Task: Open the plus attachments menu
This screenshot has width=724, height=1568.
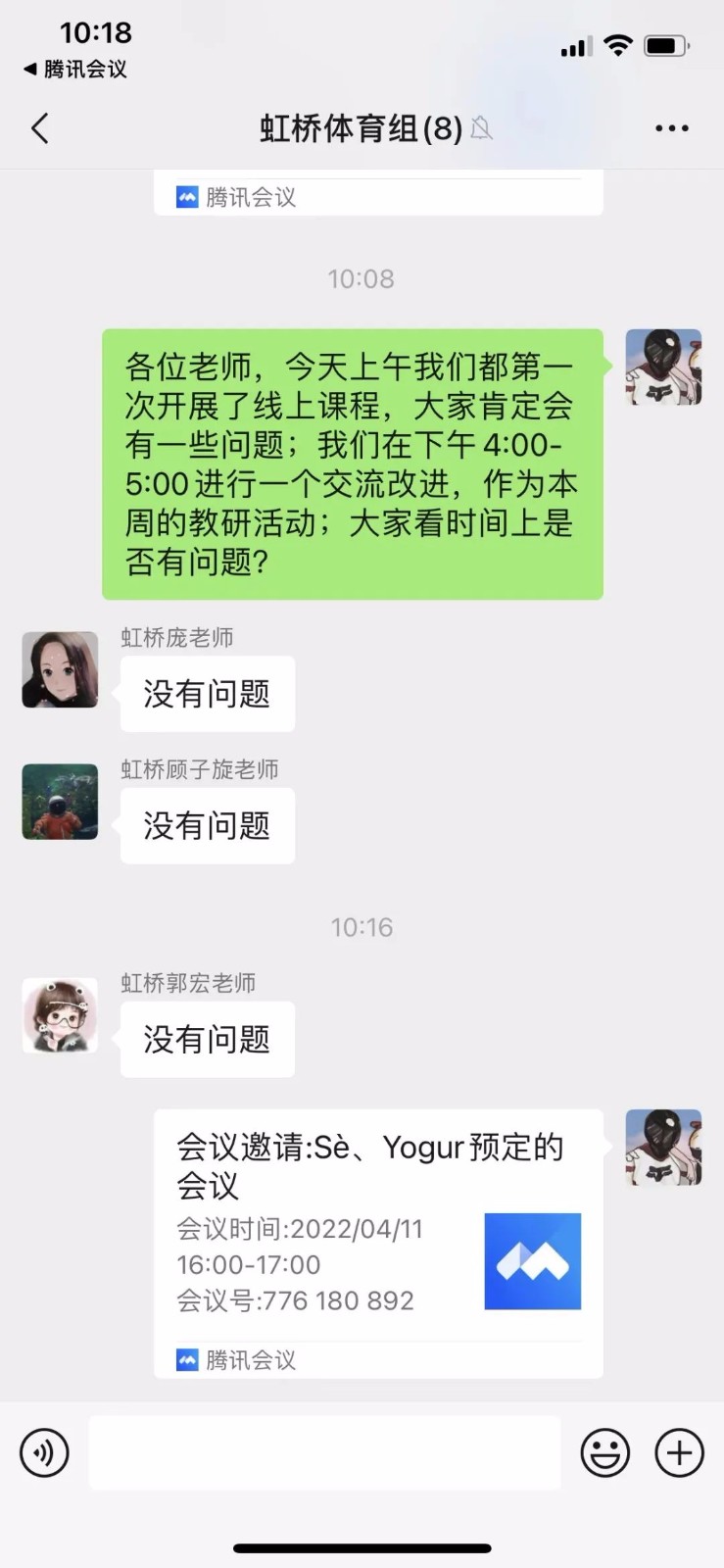Action: pos(679,1452)
